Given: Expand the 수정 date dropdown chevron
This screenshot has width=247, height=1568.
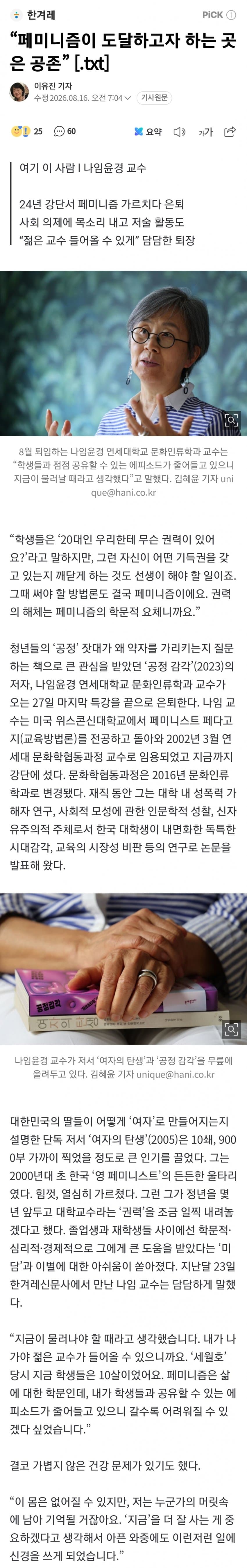Looking at the screenshot, I should tap(128, 98).
